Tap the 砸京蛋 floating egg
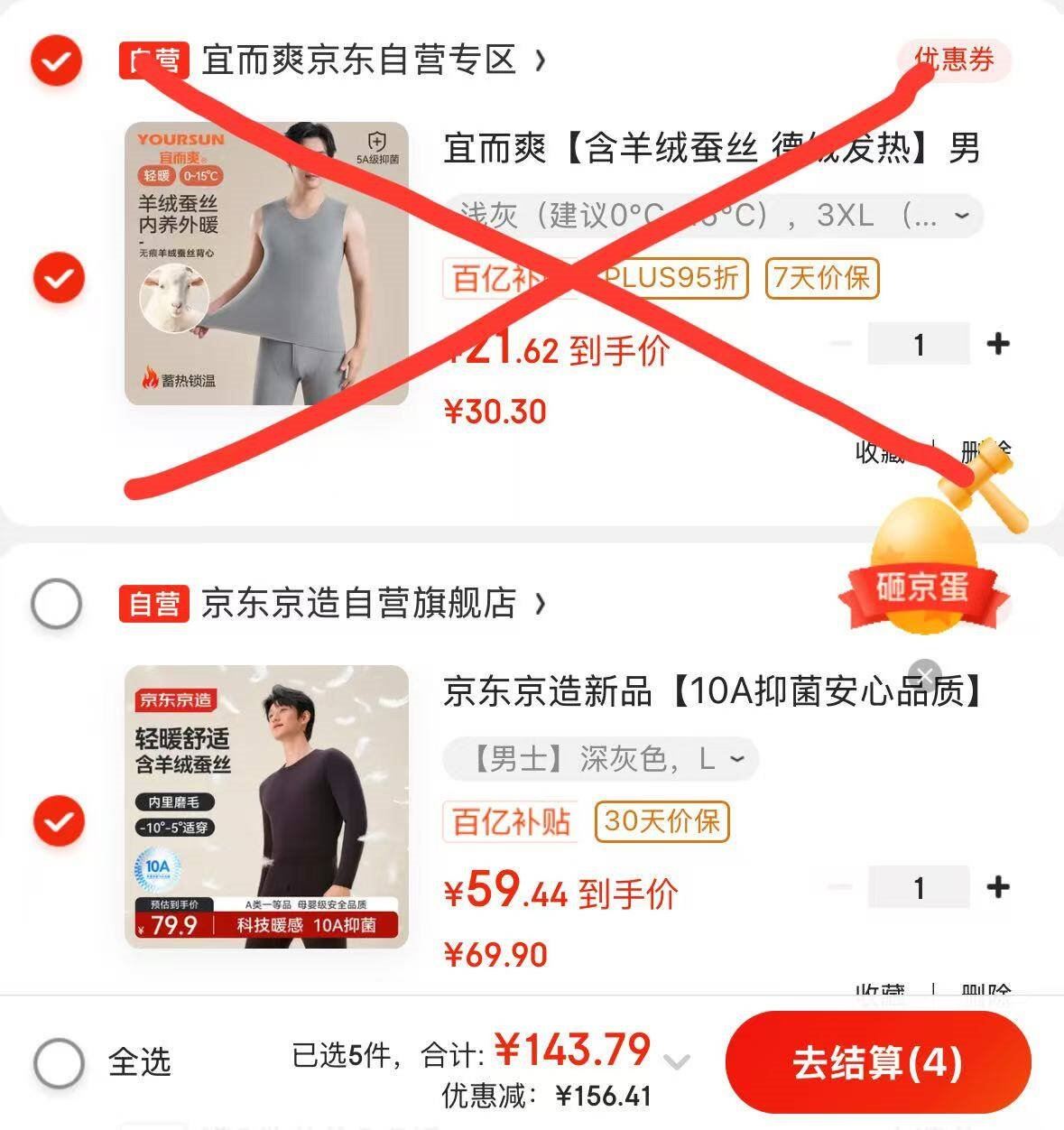The height and width of the screenshot is (1130, 1064). tap(925, 569)
